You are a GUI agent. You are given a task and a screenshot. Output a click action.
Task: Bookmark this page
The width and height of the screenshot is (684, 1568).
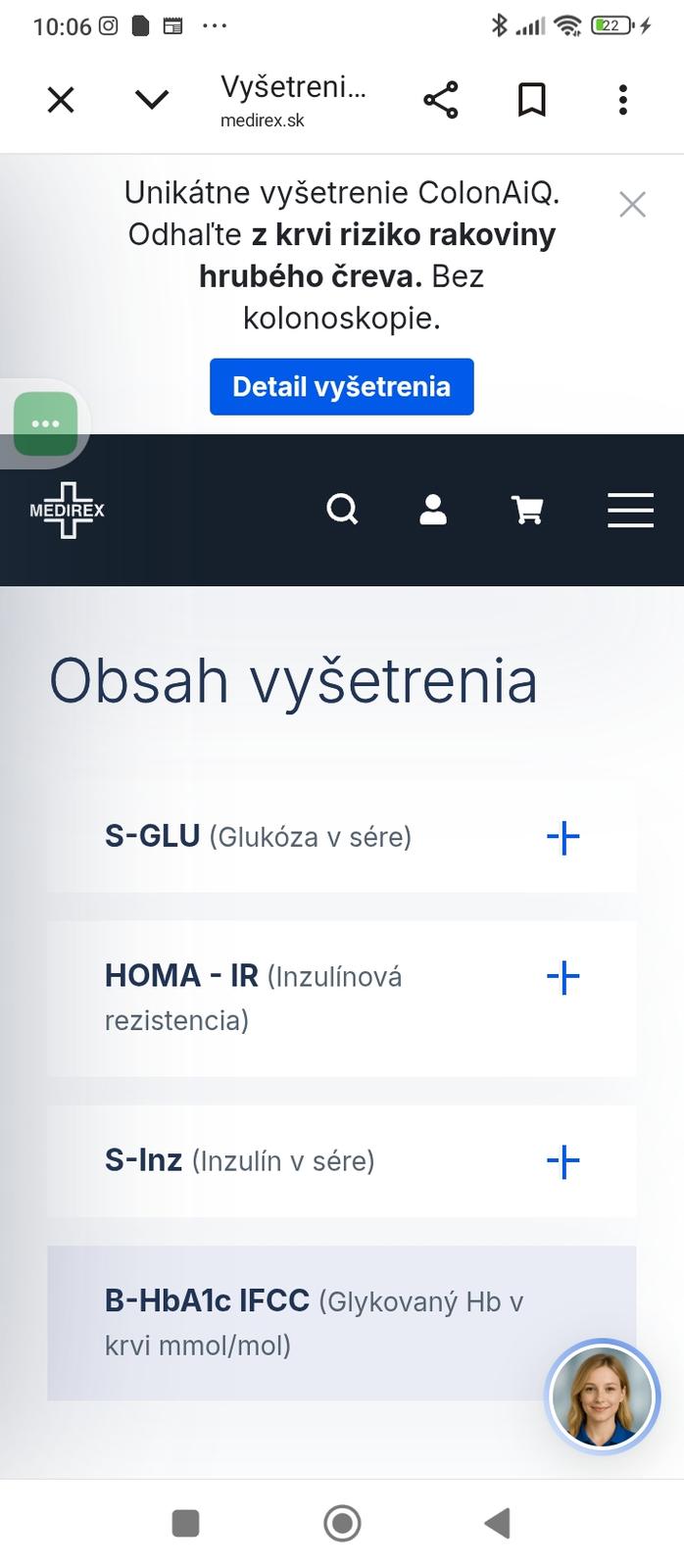[x=532, y=99]
